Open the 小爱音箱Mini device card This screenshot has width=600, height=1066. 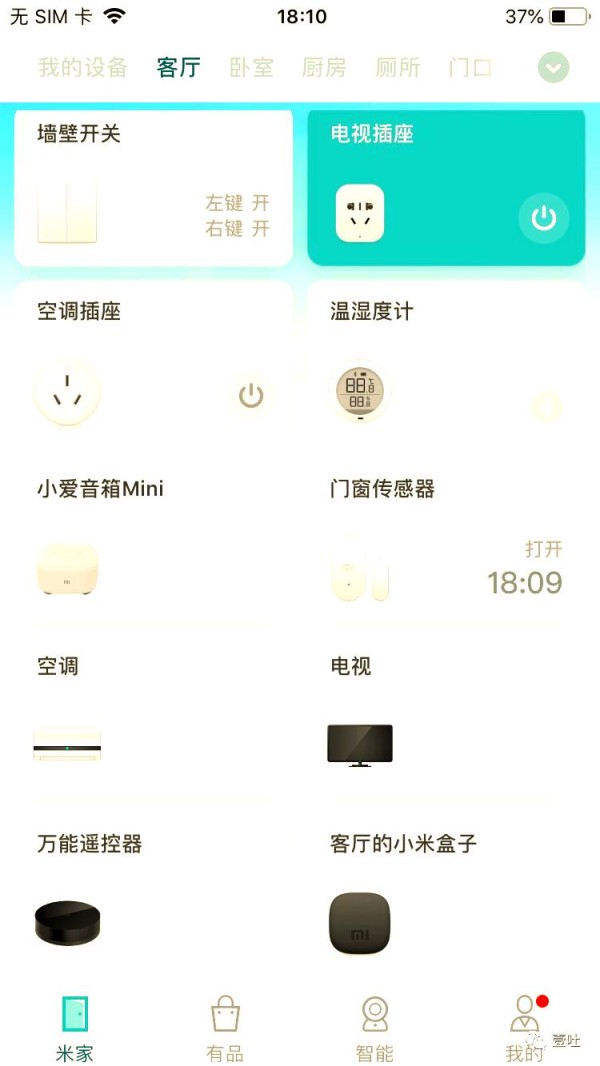pos(153,542)
